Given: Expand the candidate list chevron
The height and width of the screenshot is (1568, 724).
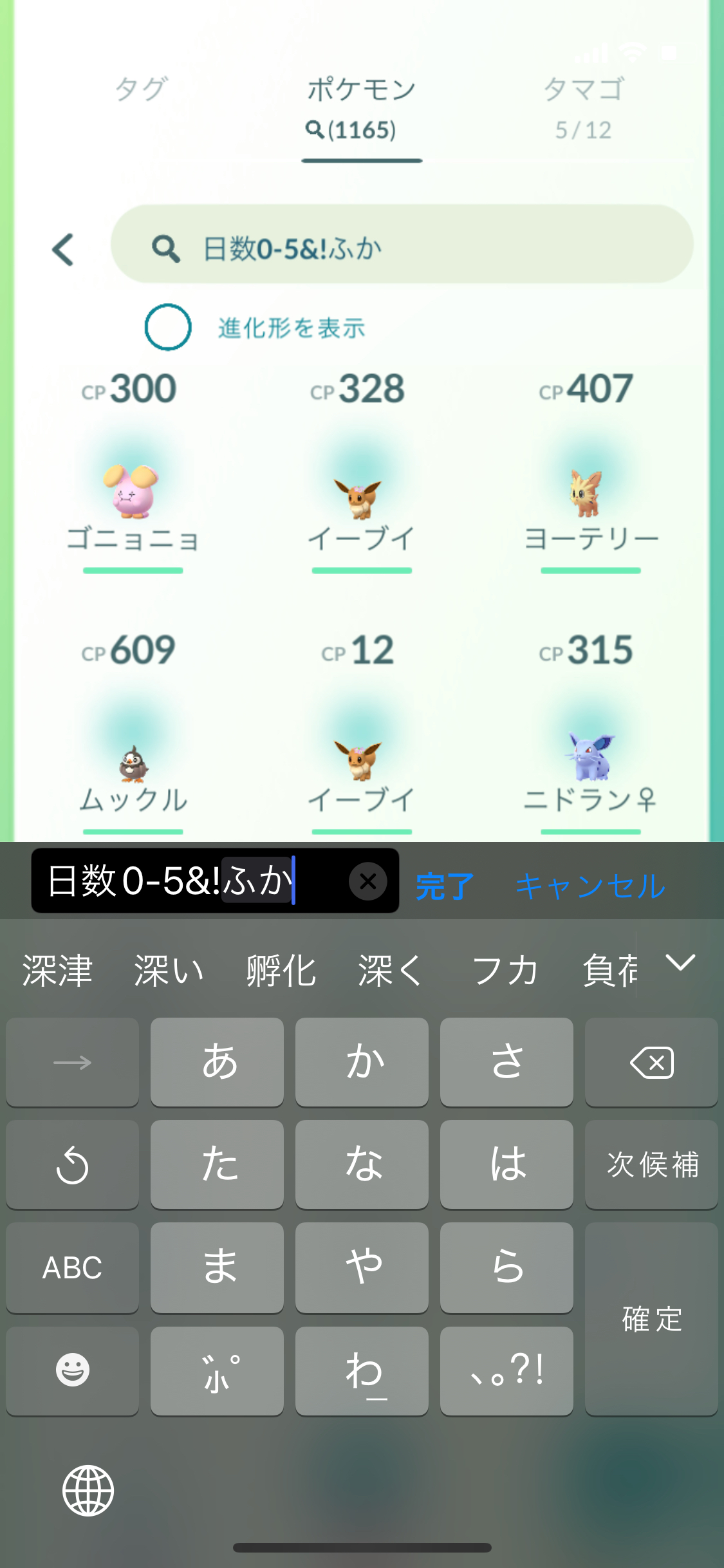Looking at the screenshot, I should [680, 964].
